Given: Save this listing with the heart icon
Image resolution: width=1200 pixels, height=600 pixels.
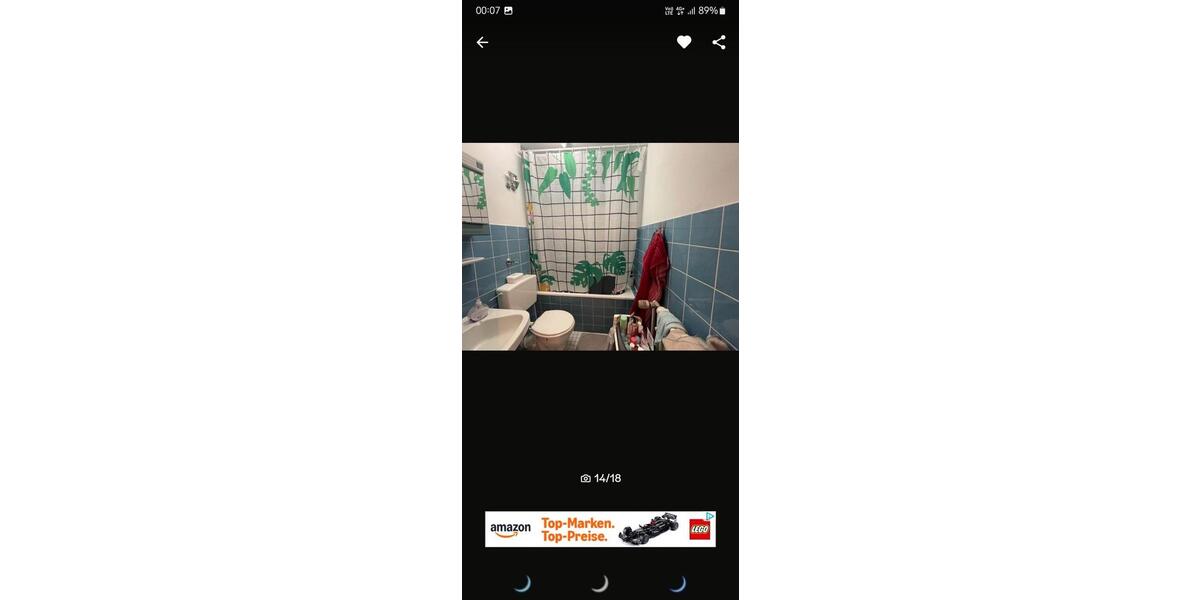Looking at the screenshot, I should pyautogui.click(x=684, y=42).
